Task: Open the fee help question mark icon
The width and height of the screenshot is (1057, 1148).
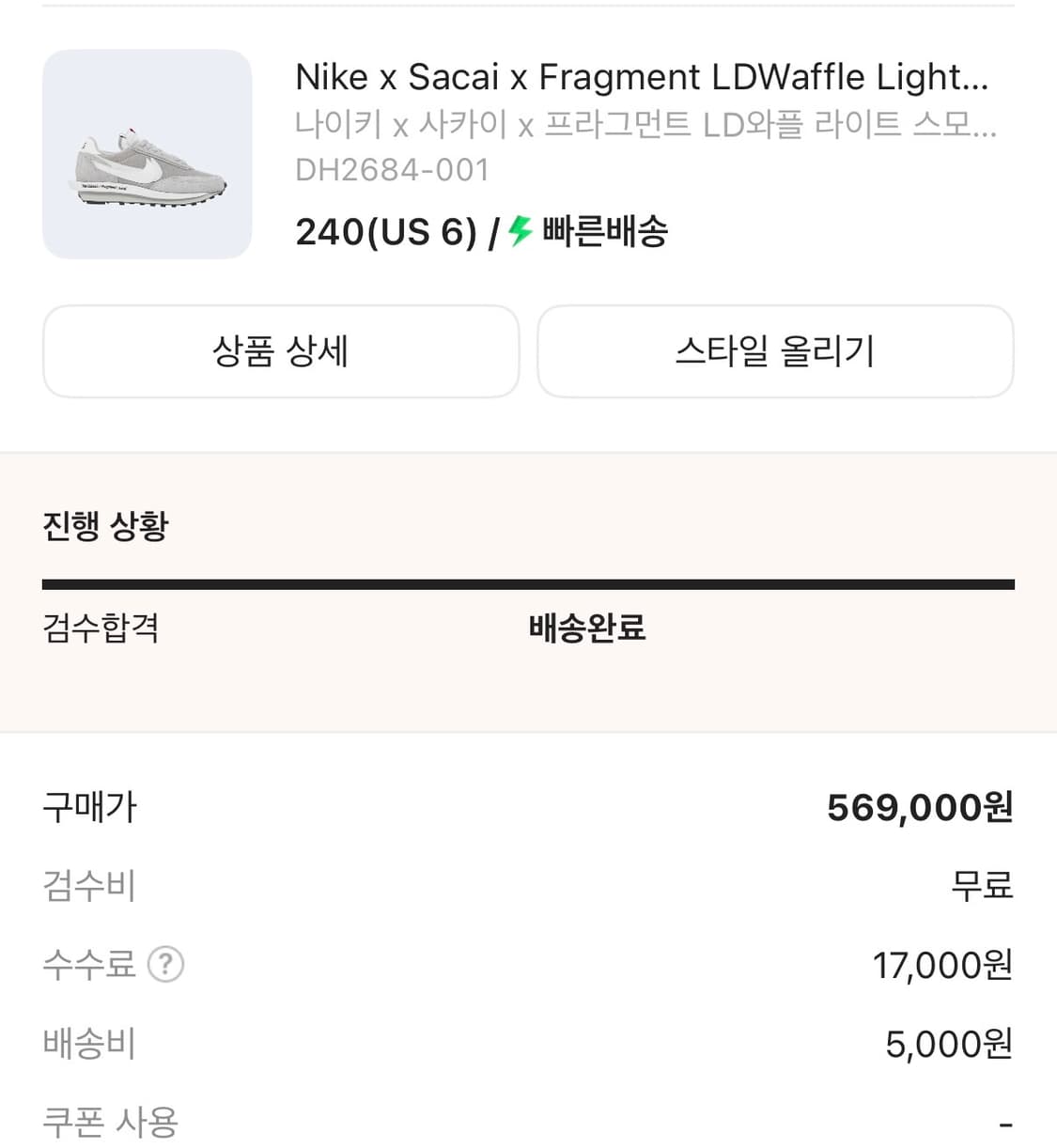Action: point(165,964)
